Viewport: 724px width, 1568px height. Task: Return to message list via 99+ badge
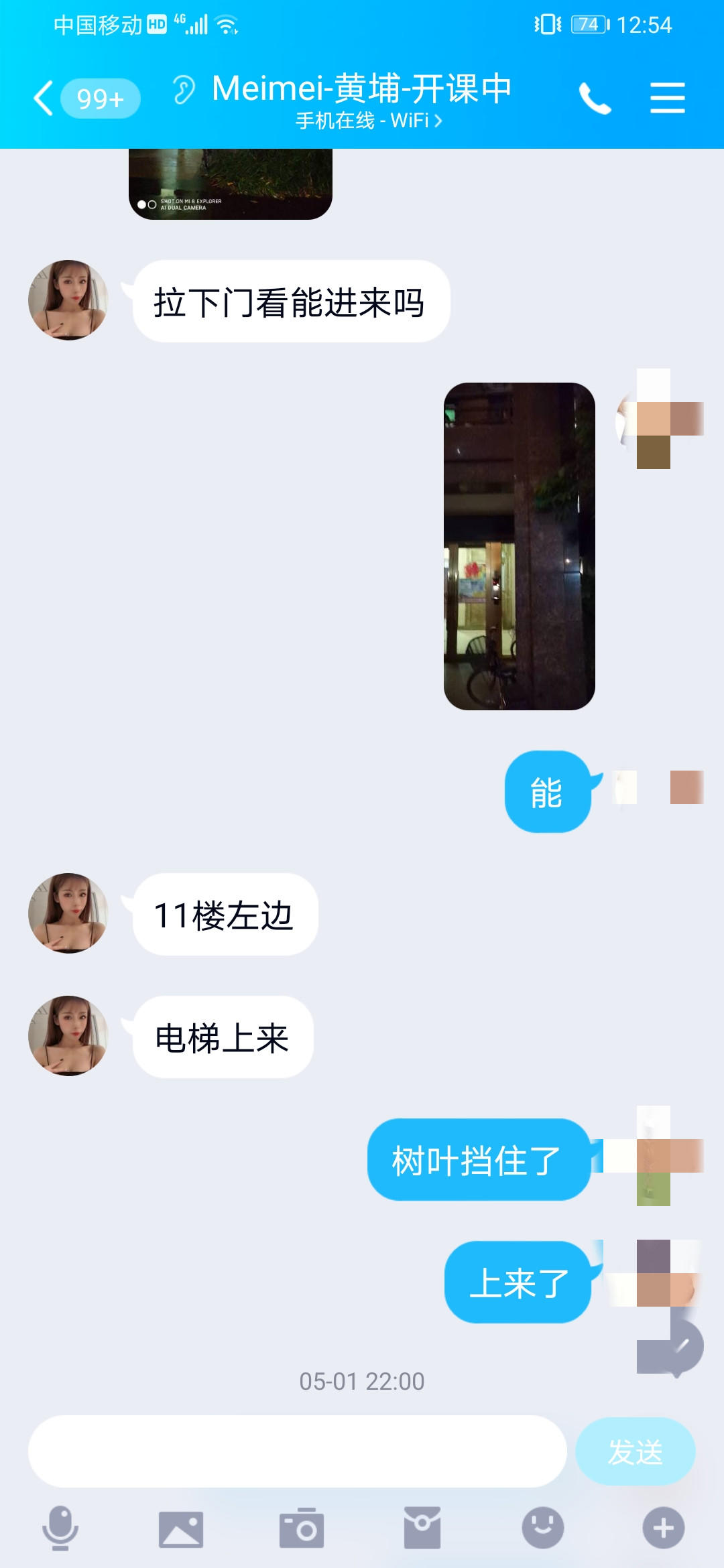pos(101,99)
